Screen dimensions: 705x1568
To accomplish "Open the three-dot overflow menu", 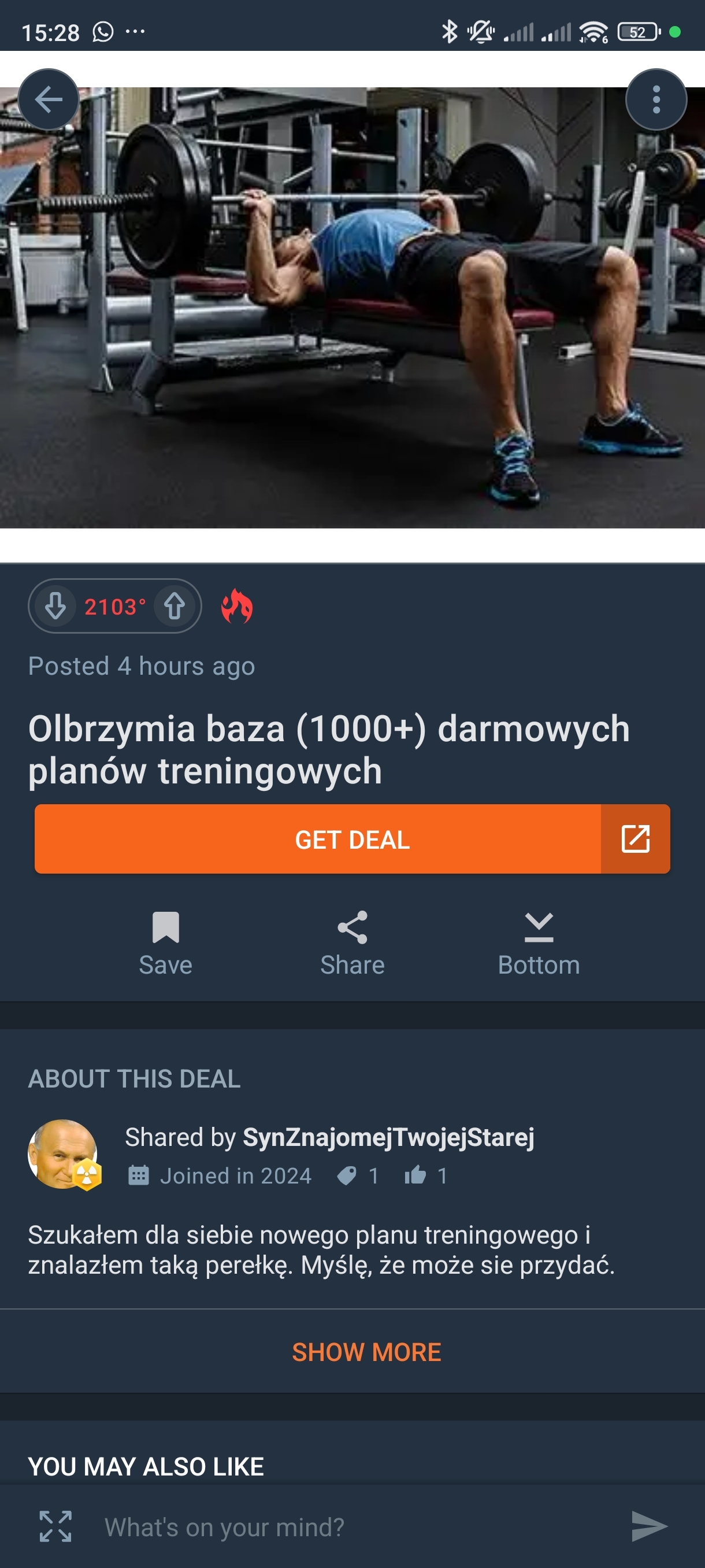I will pos(656,99).
